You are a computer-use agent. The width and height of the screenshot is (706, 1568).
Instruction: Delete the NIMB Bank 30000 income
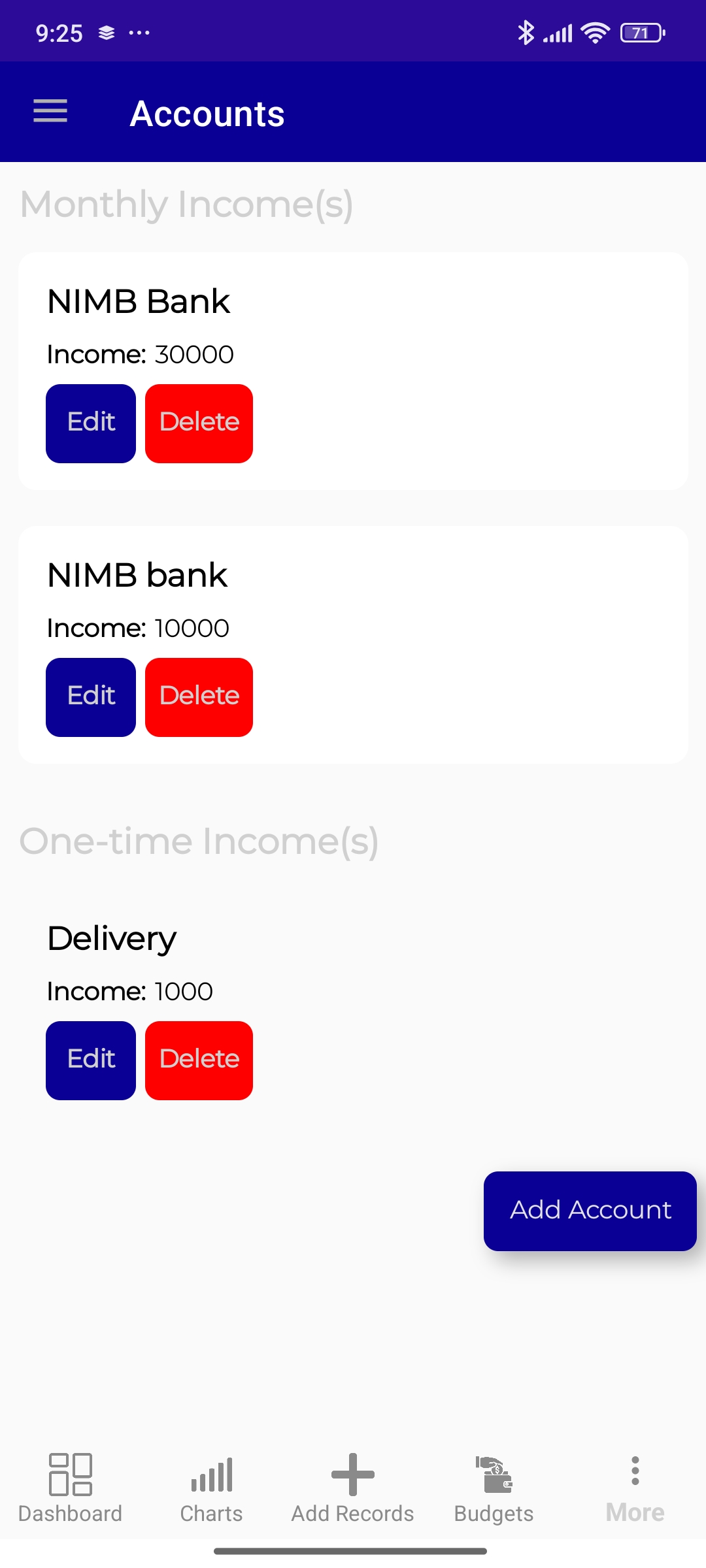[x=199, y=423]
